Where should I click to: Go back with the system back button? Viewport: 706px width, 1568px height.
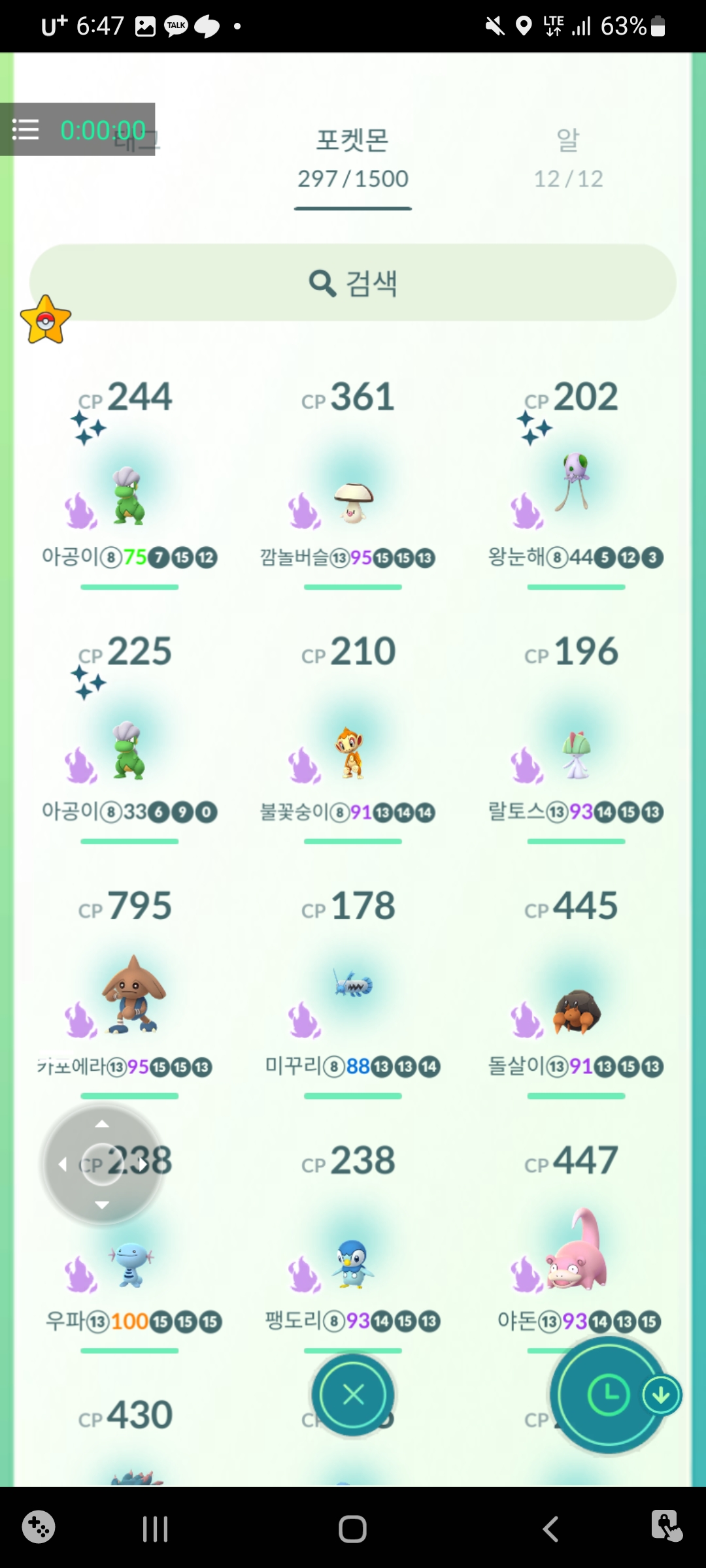point(551,1529)
